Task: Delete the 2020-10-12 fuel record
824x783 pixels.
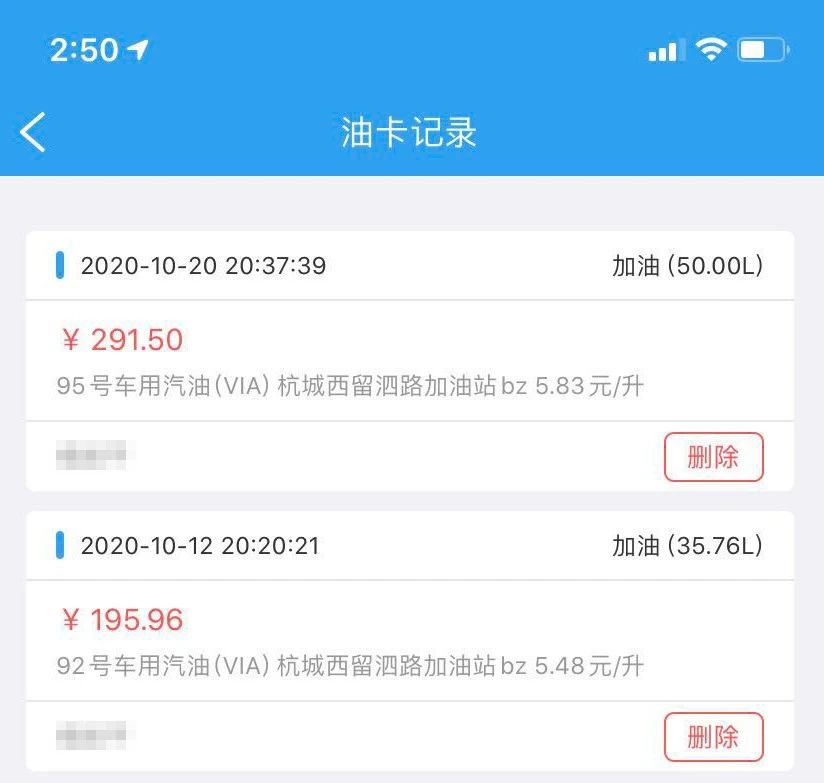Action: tap(713, 737)
